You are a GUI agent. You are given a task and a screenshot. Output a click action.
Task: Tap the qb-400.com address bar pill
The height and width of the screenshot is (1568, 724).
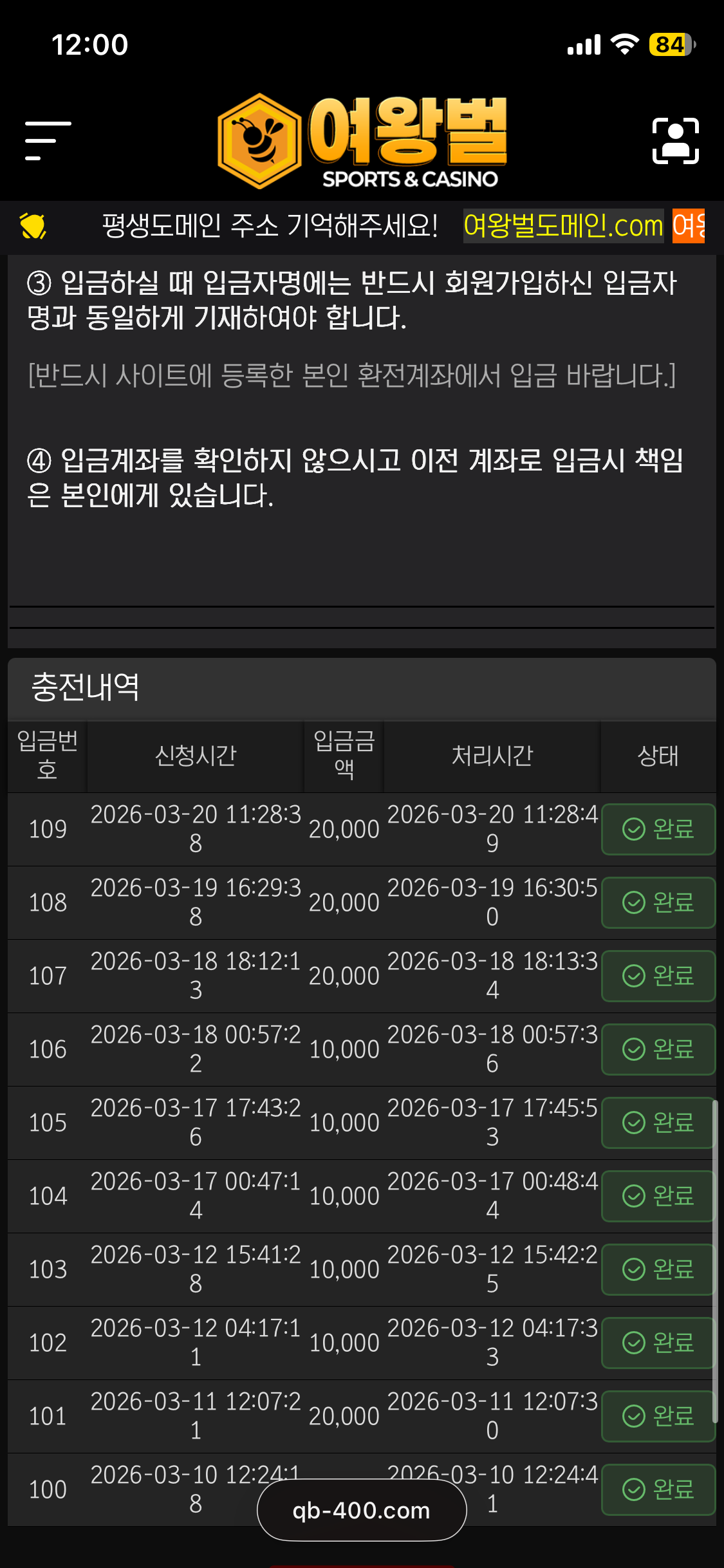pyautogui.click(x=362, y=1510)
